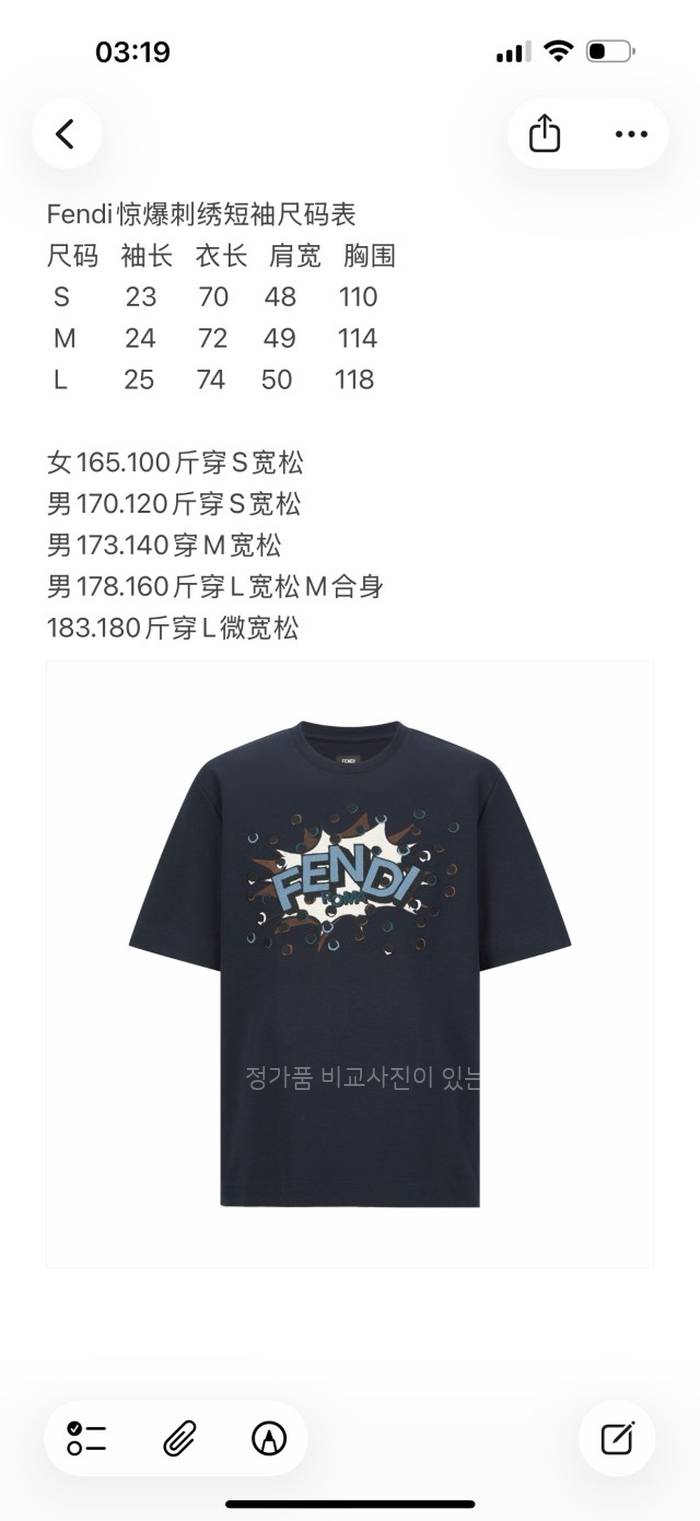Share this note

(544, 134)
